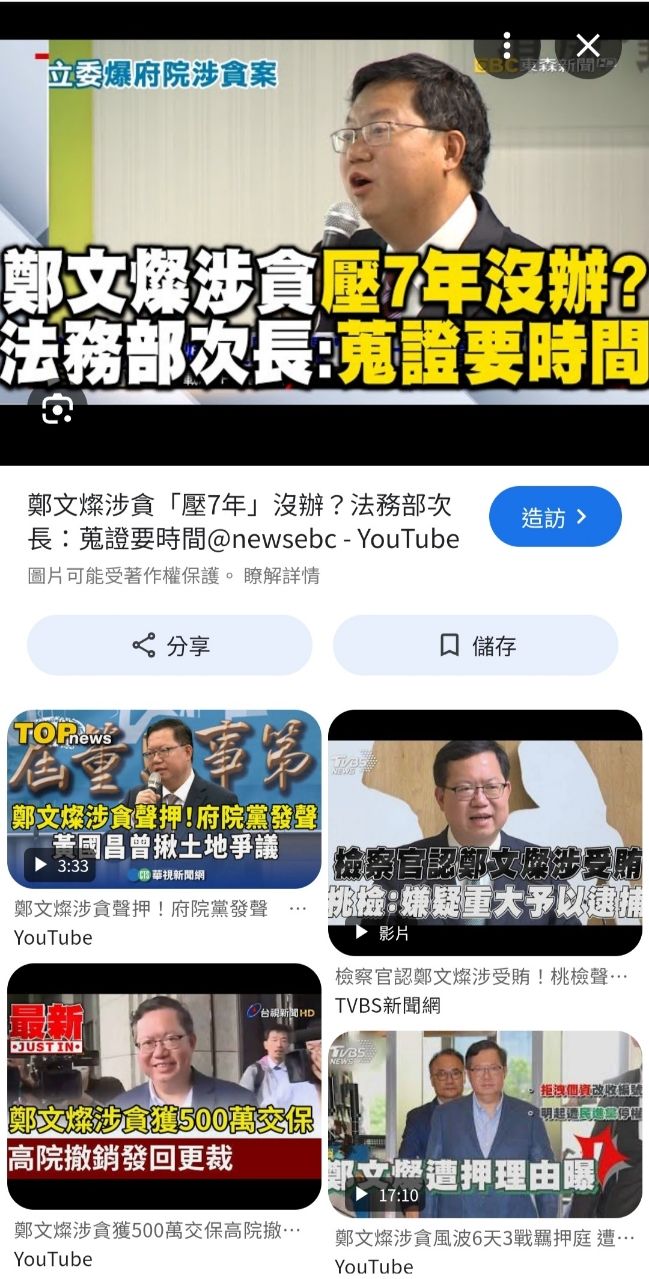Search this image with Google Lens
The width and height of the screenshot is (649, 1279).
57,410
